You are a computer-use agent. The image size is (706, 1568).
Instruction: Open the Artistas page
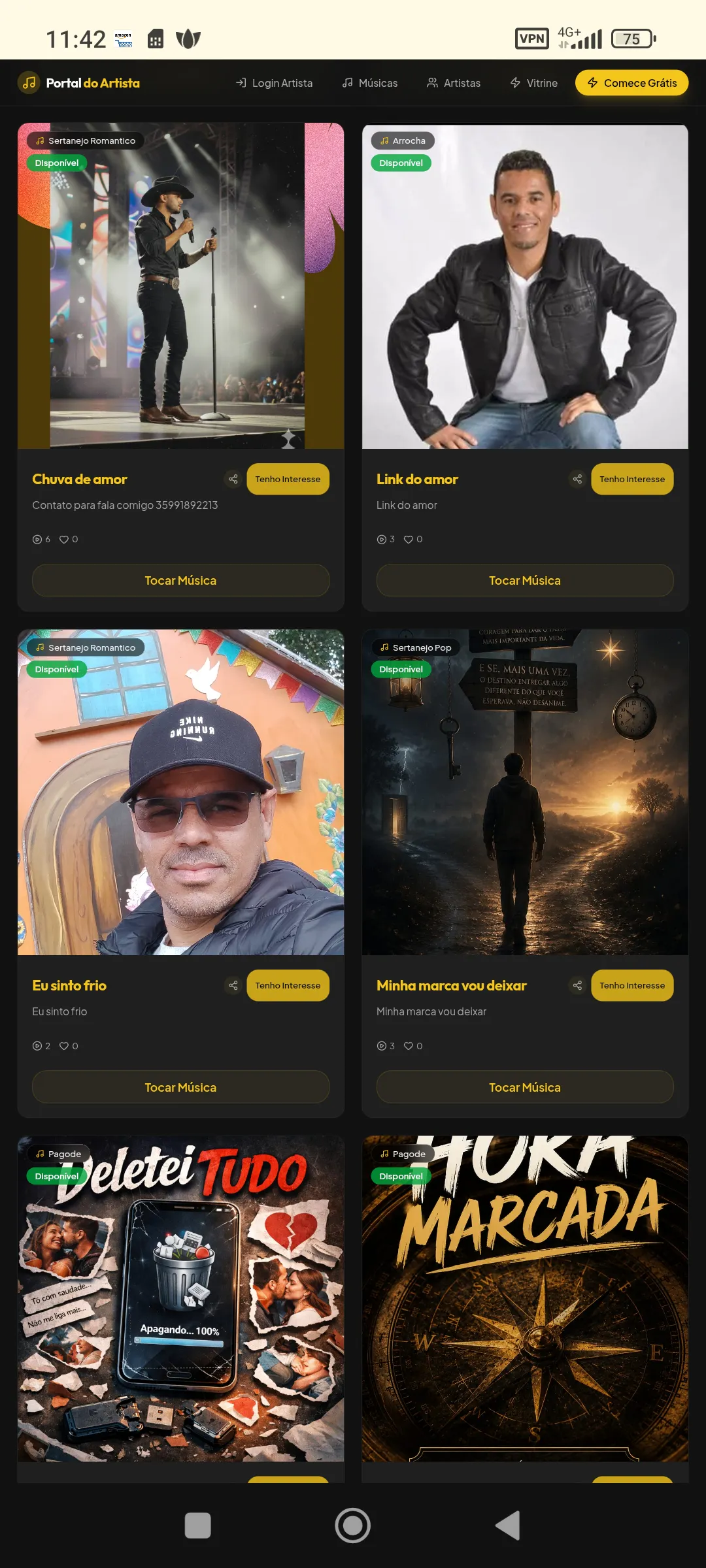(454, 83)
